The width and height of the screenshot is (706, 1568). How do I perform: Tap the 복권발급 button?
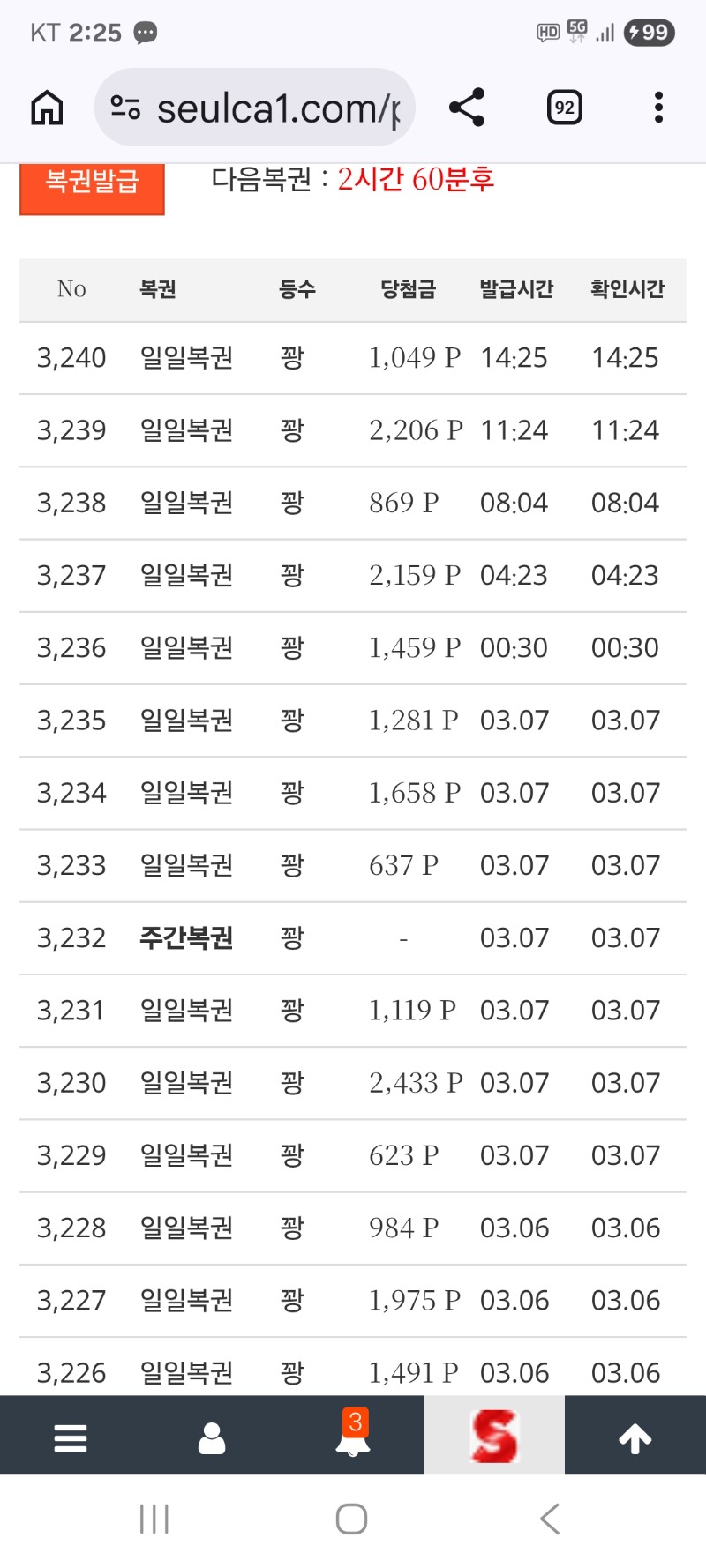pyautogui.click(x=92, y=186)
